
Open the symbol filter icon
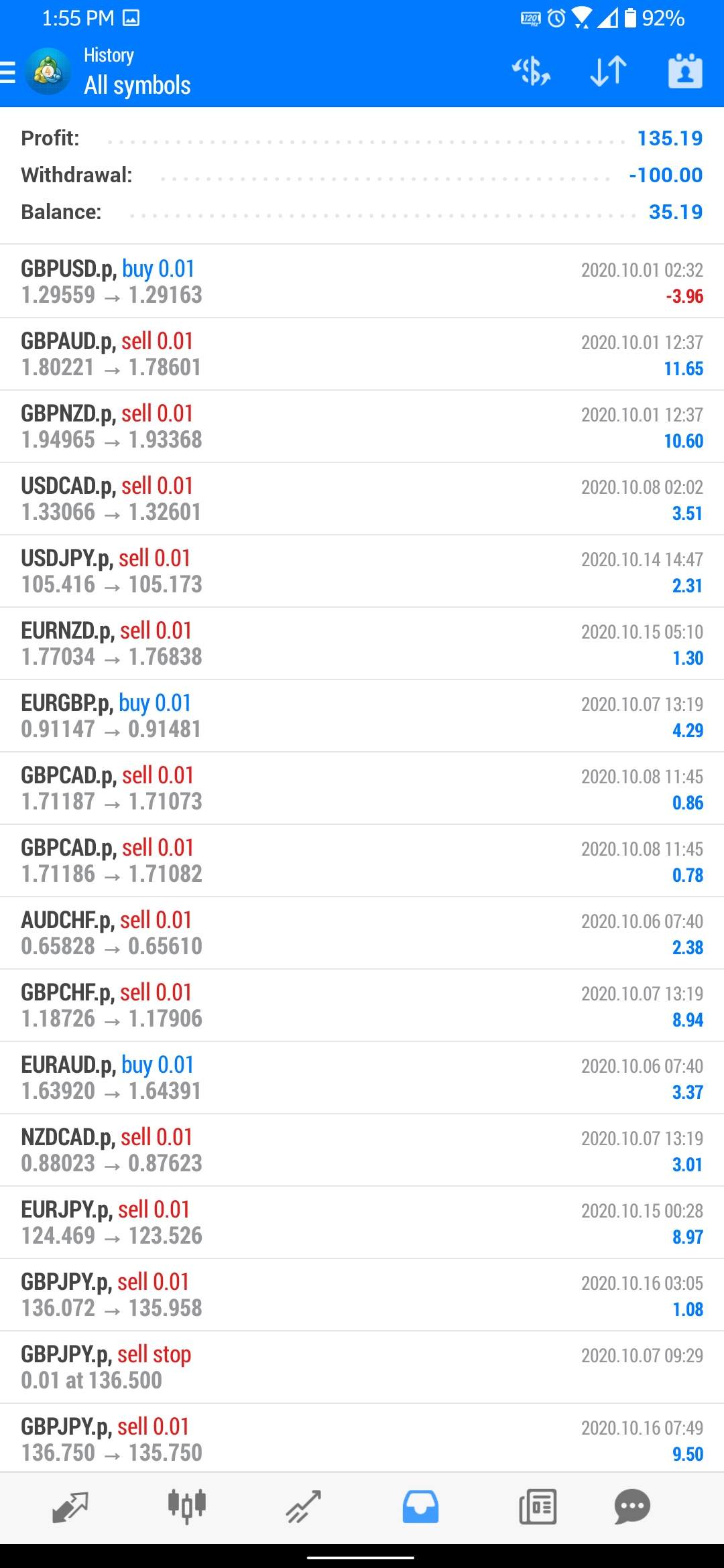tap(531, 71)
